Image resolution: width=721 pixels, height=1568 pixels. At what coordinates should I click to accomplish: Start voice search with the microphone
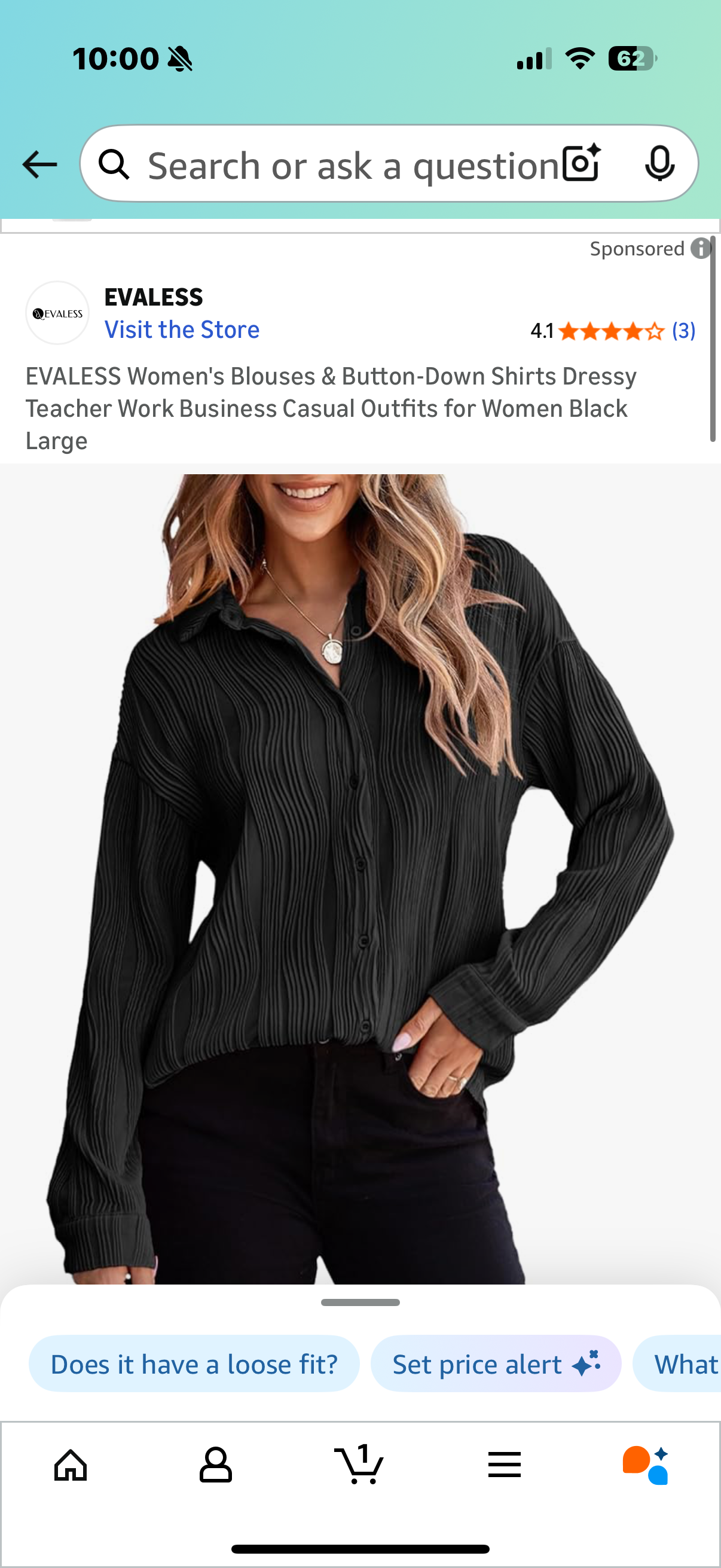pos(659,164)
